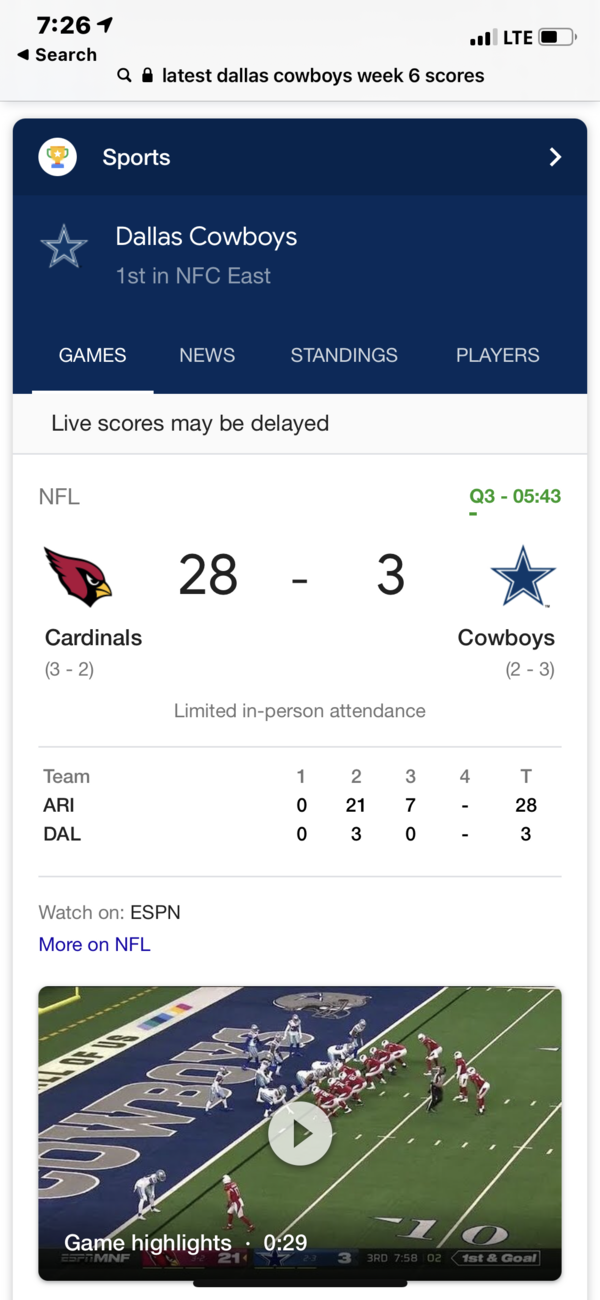600x1300 pixels.
Task: Open the More on NFL link
Action: pos(94,944)
